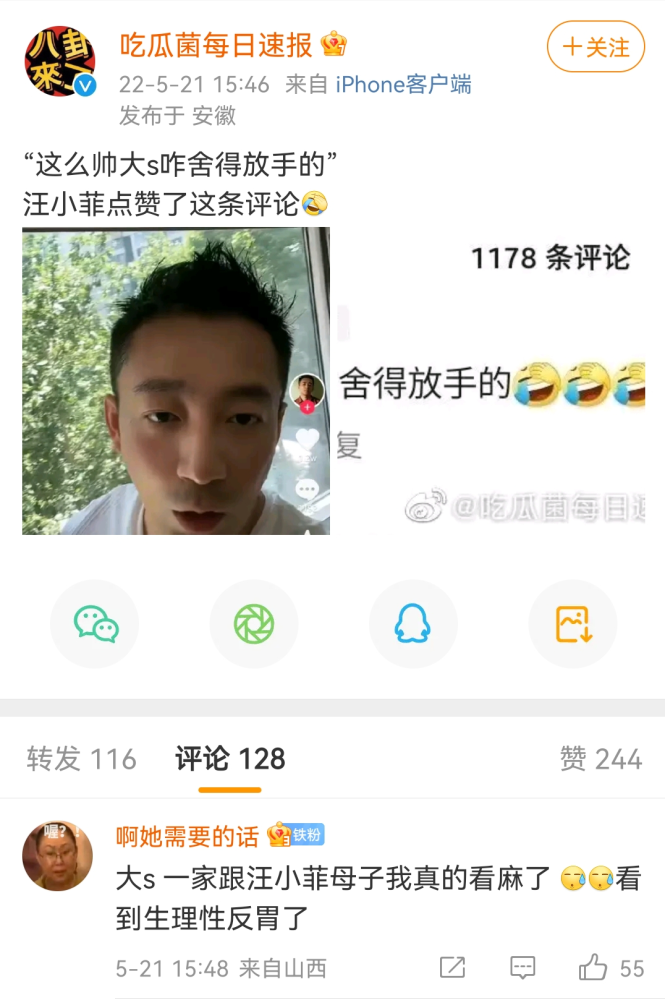Share post to WeChat Moments
665x1000 pixels.
(x=254, y=625)
